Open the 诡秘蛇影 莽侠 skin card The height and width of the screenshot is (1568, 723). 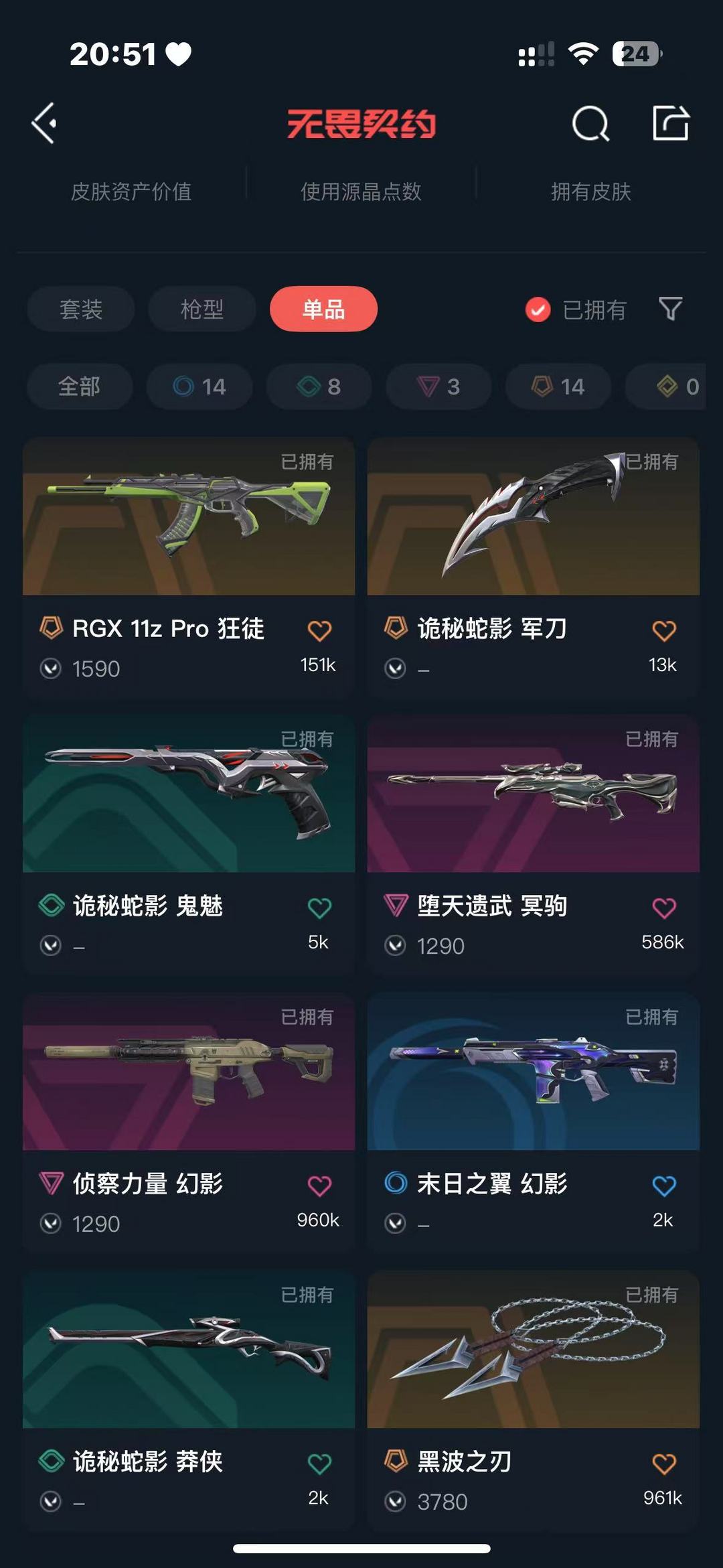coord(189,1401)
